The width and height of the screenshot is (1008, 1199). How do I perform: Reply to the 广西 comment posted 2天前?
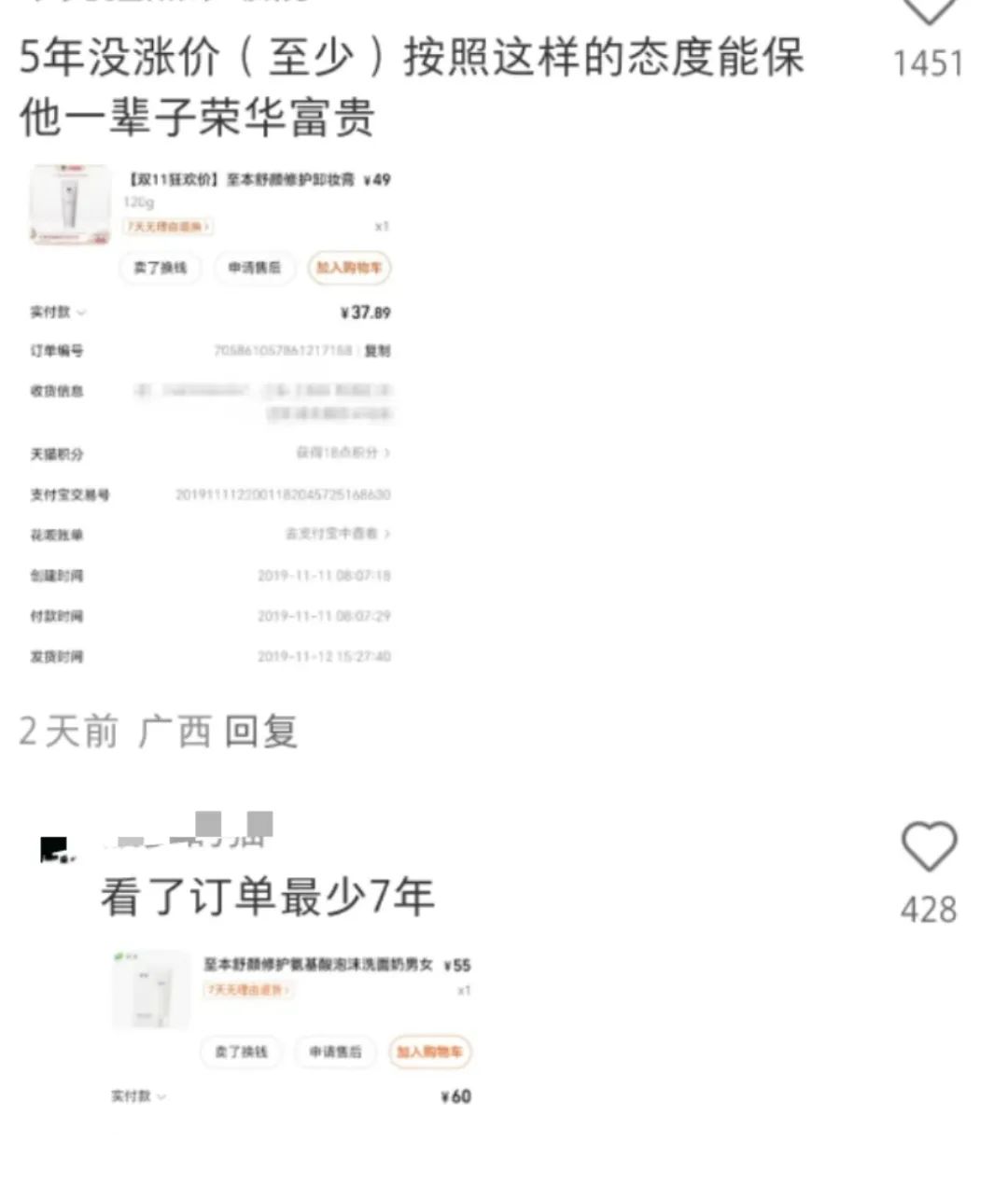click(261, 732)
